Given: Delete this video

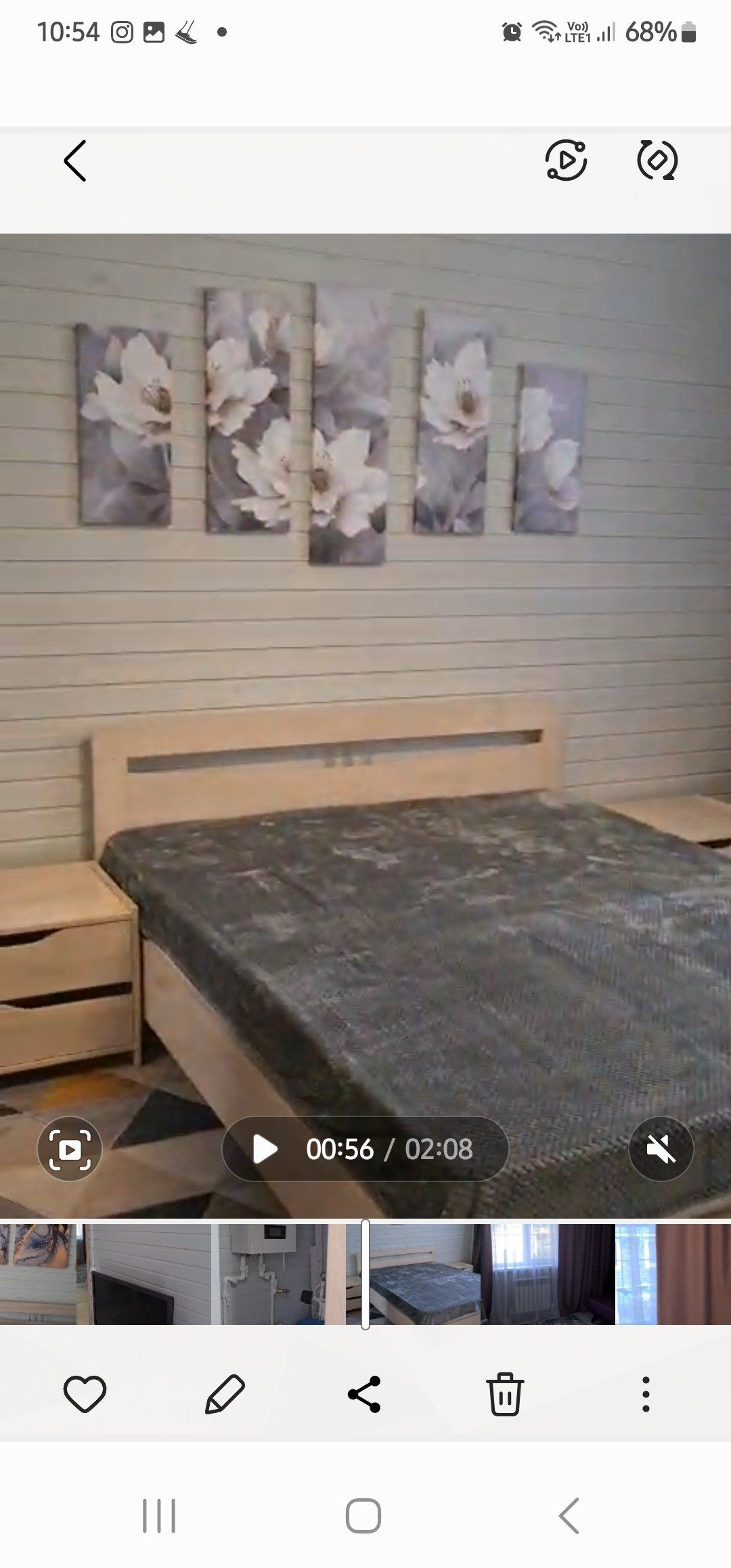Looking at the screenshot, I should click(505, 1394).
